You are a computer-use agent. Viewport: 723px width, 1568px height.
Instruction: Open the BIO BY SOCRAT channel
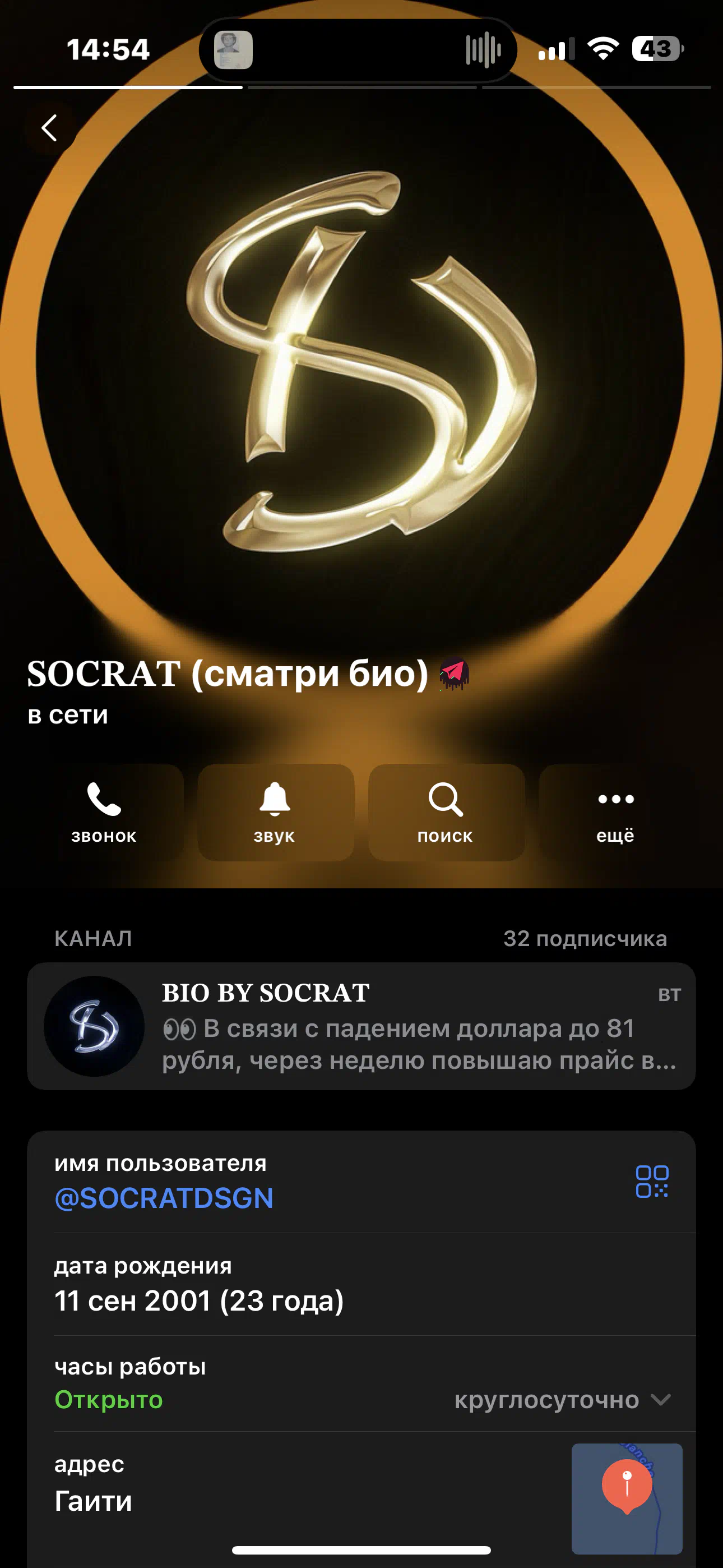(x=361, y=1026)
